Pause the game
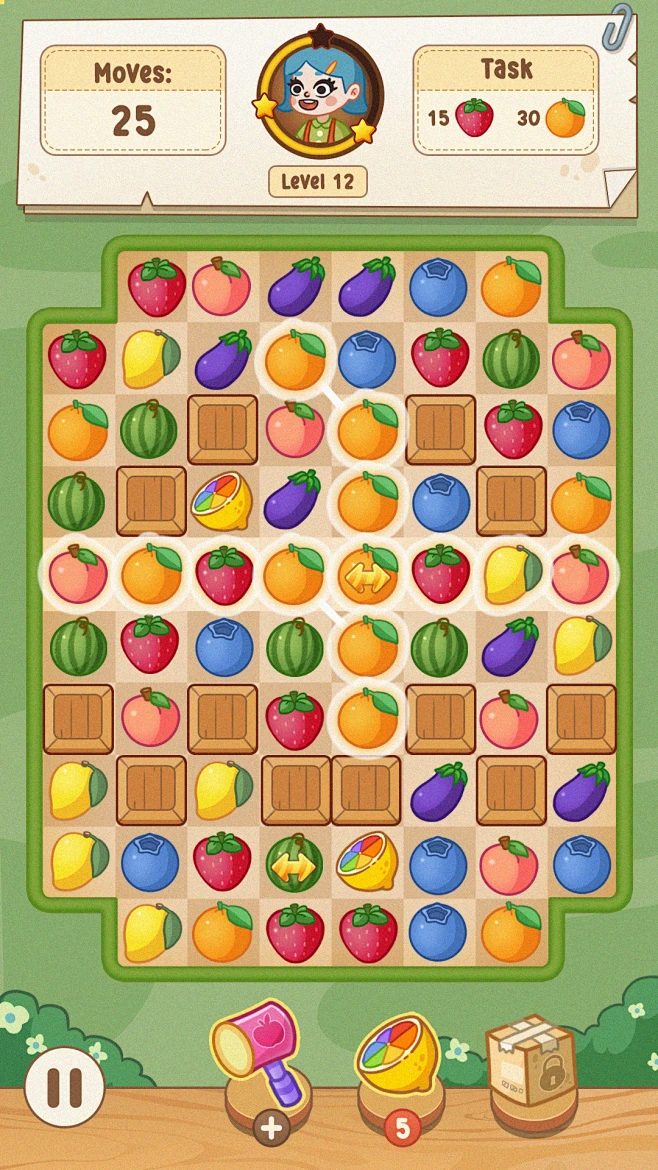The height and width of the screenshot is (1170, 658). (64, 1086)
